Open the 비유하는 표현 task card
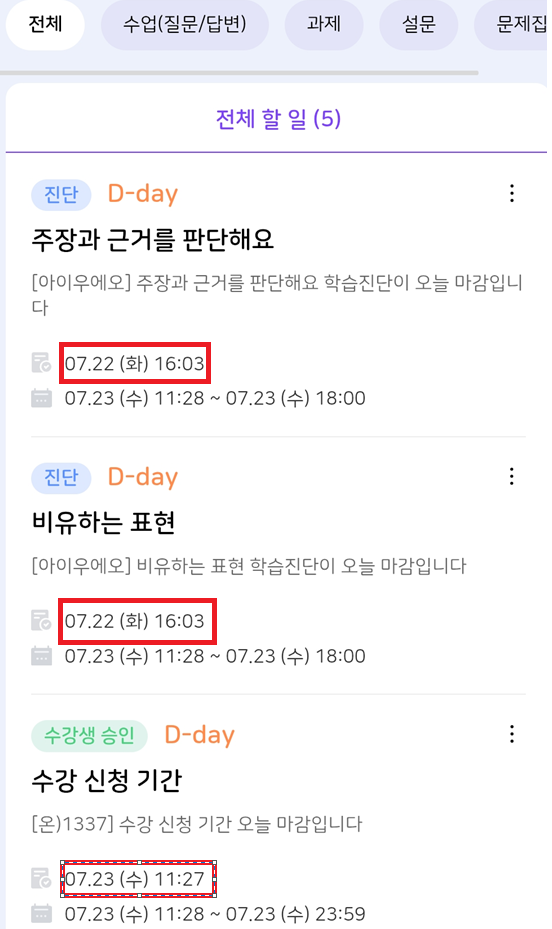The width and height of the screenshot is (552, 929). coord(277,566)
